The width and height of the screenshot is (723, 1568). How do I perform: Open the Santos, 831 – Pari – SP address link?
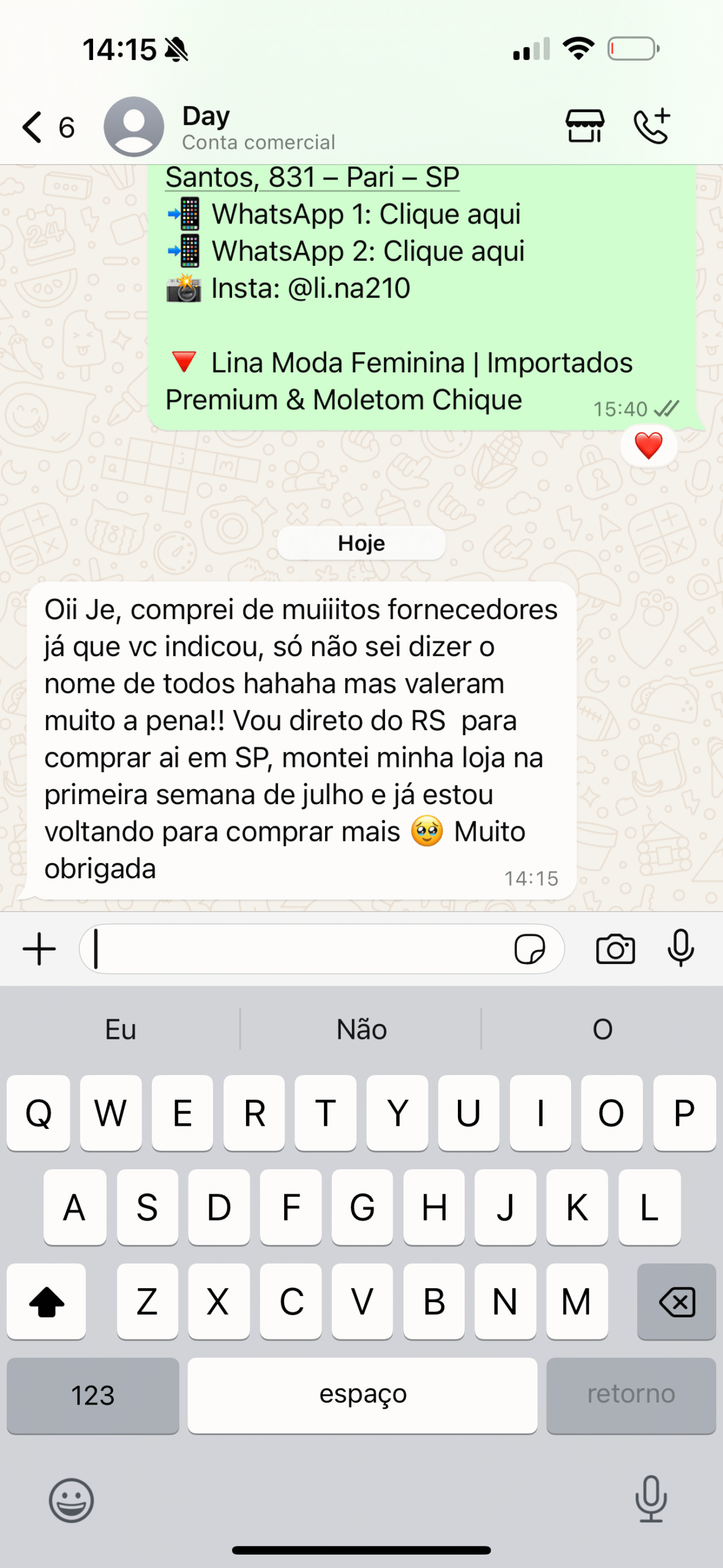point(312,178)
